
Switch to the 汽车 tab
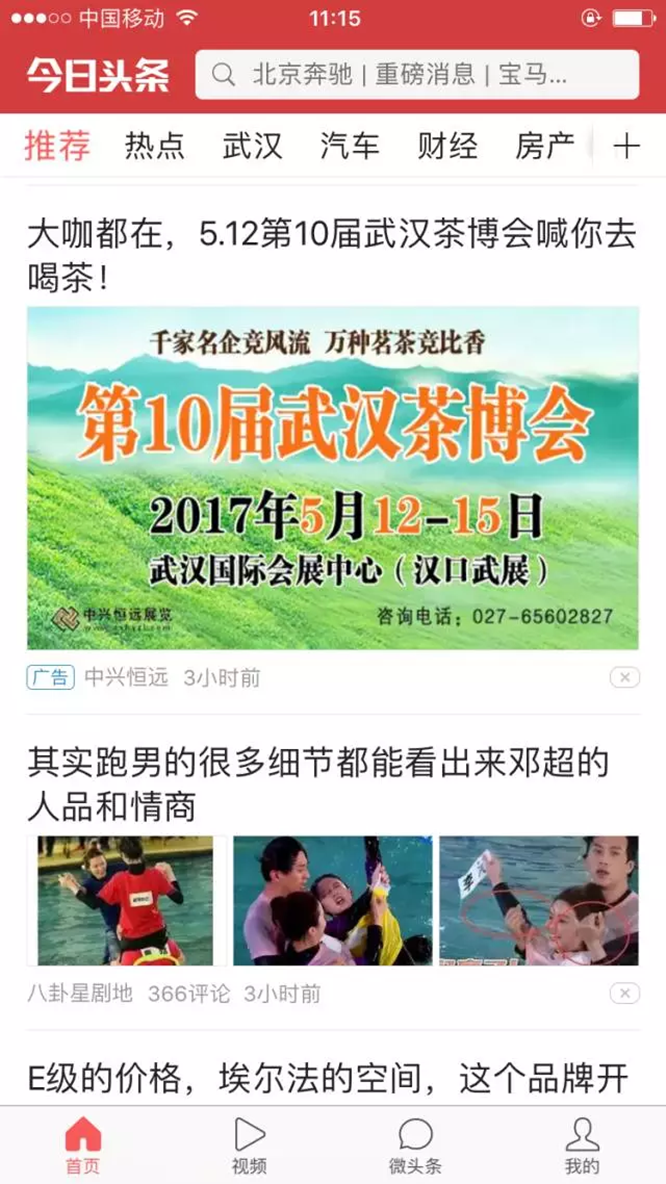(350, 146)
